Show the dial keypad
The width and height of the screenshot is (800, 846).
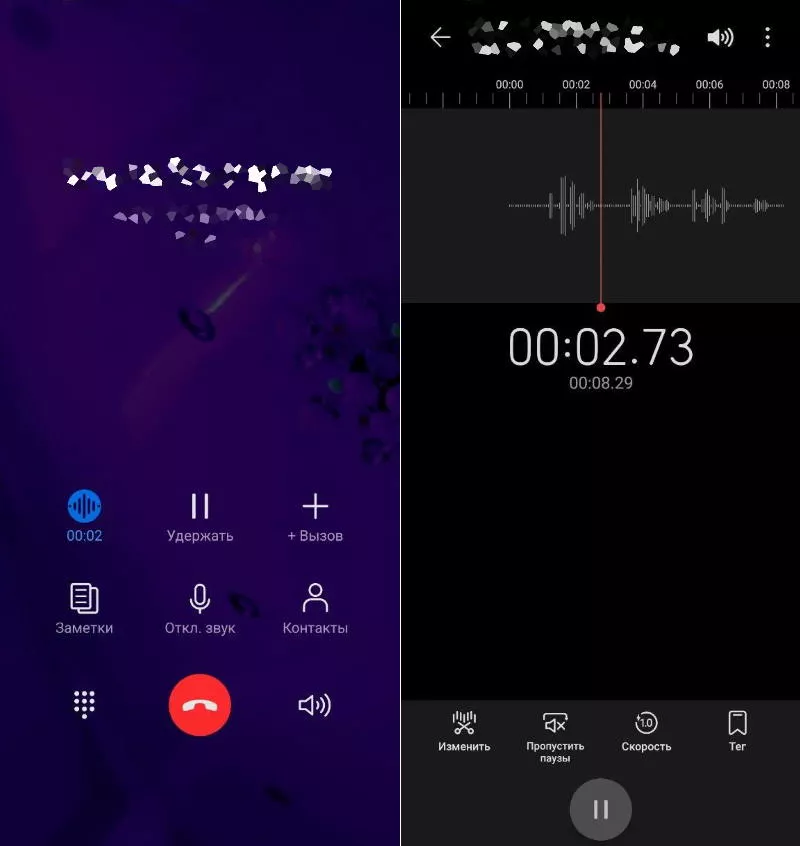click(x=84, y=705)
